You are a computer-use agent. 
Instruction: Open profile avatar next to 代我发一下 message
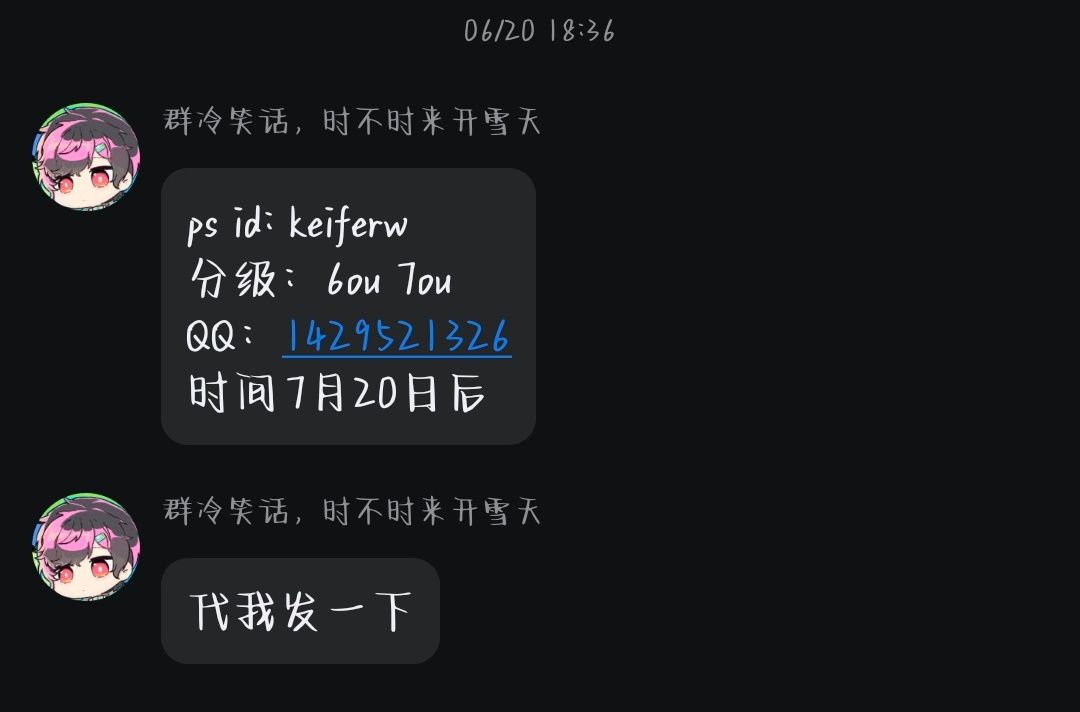click(86, 547)
